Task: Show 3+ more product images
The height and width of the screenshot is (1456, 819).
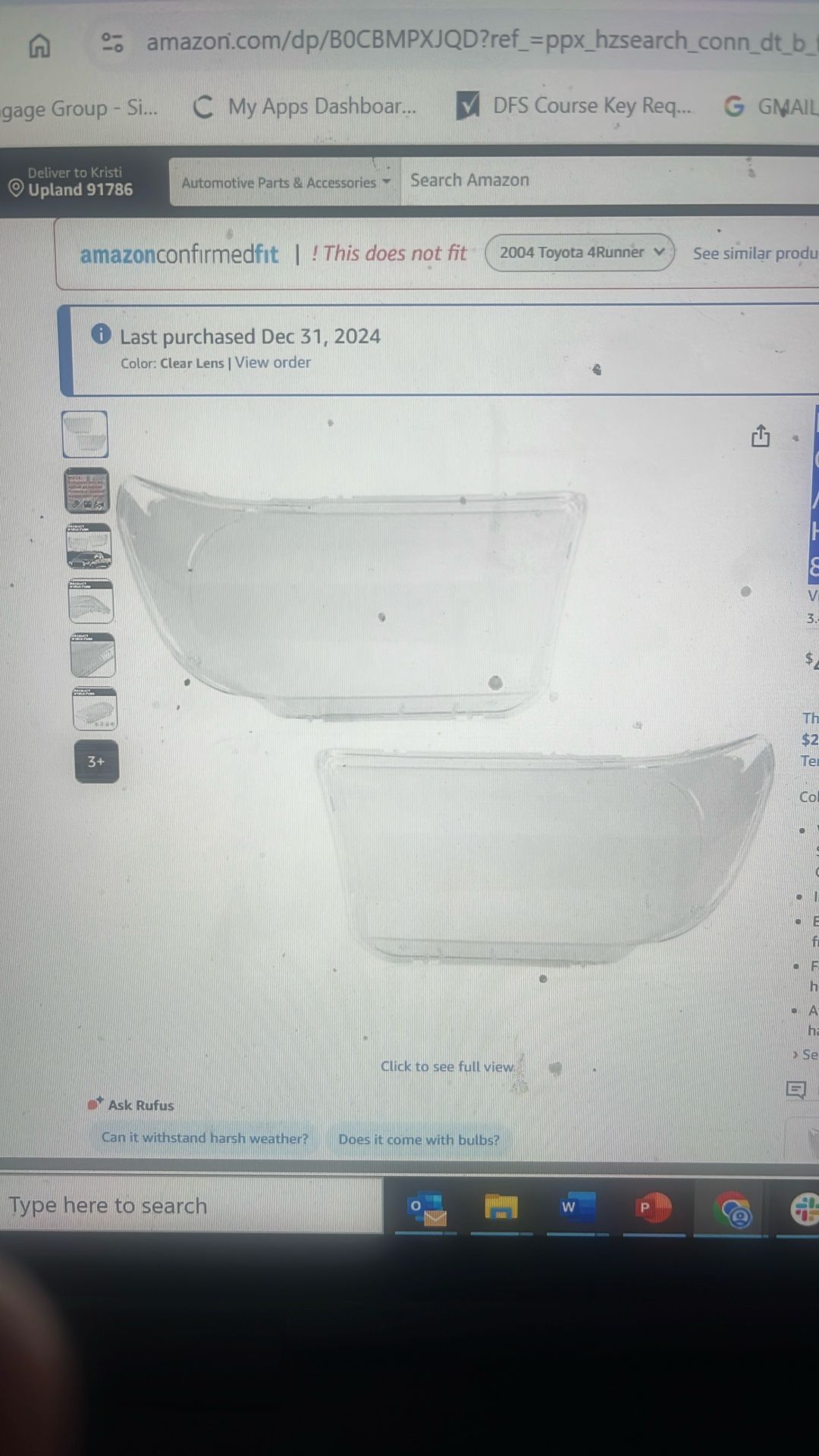Action: (x=96, y=761)
